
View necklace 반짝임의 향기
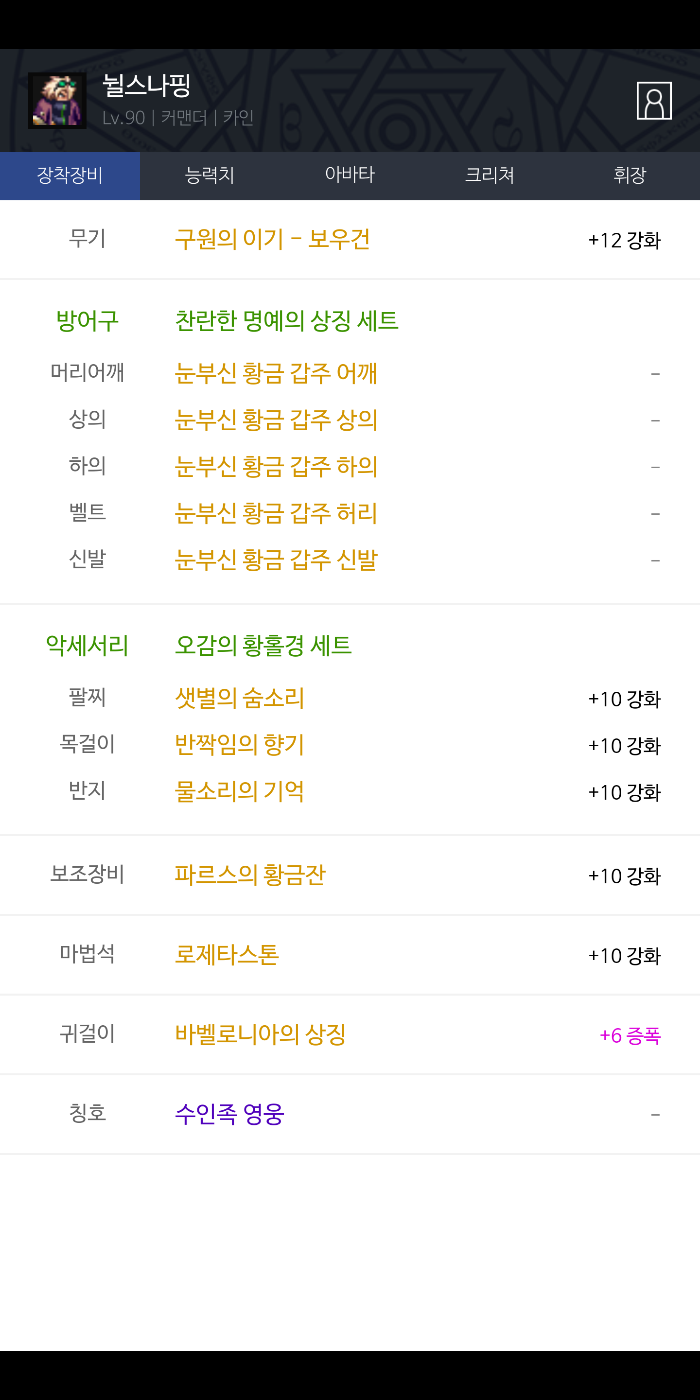pos(240,745)
